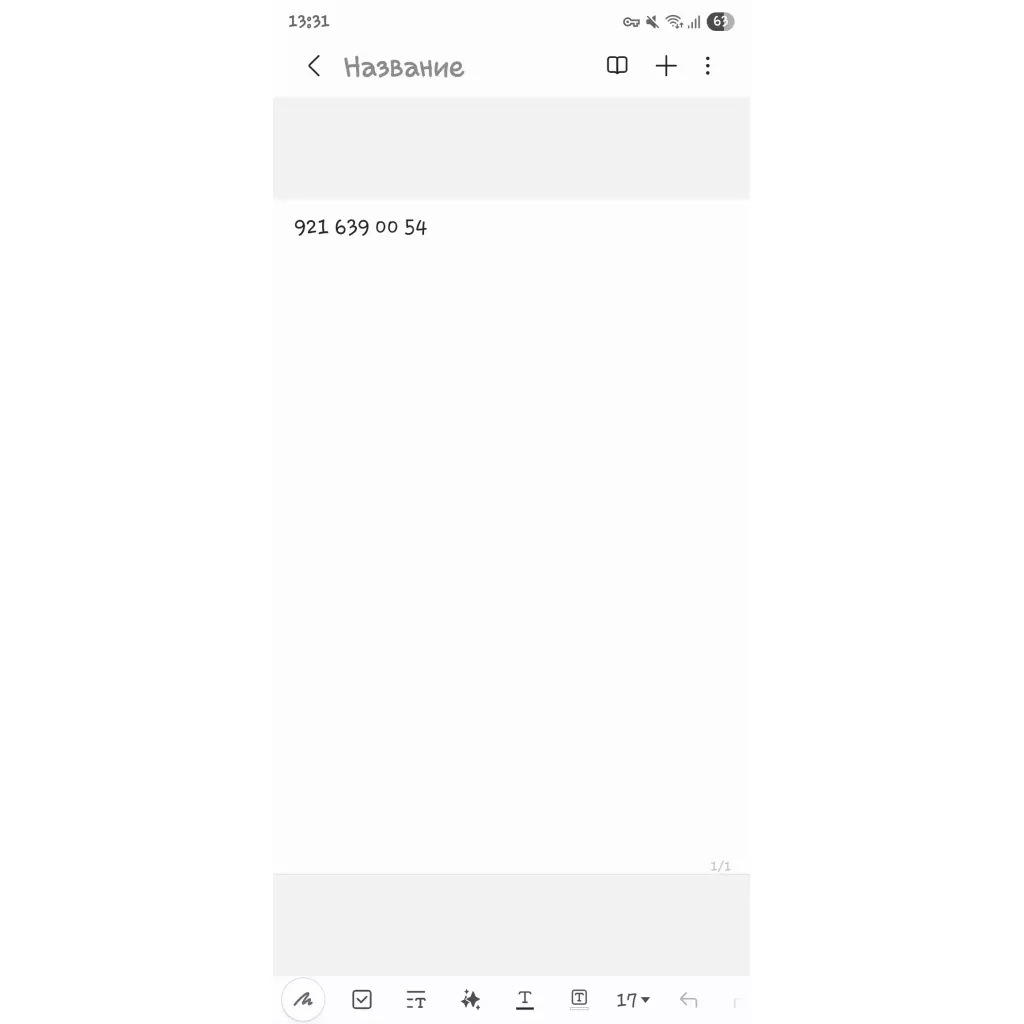The height and width of the screenshot is (1024, 1024).
Task: Open text style options
Action: (x=416, y=1000)
